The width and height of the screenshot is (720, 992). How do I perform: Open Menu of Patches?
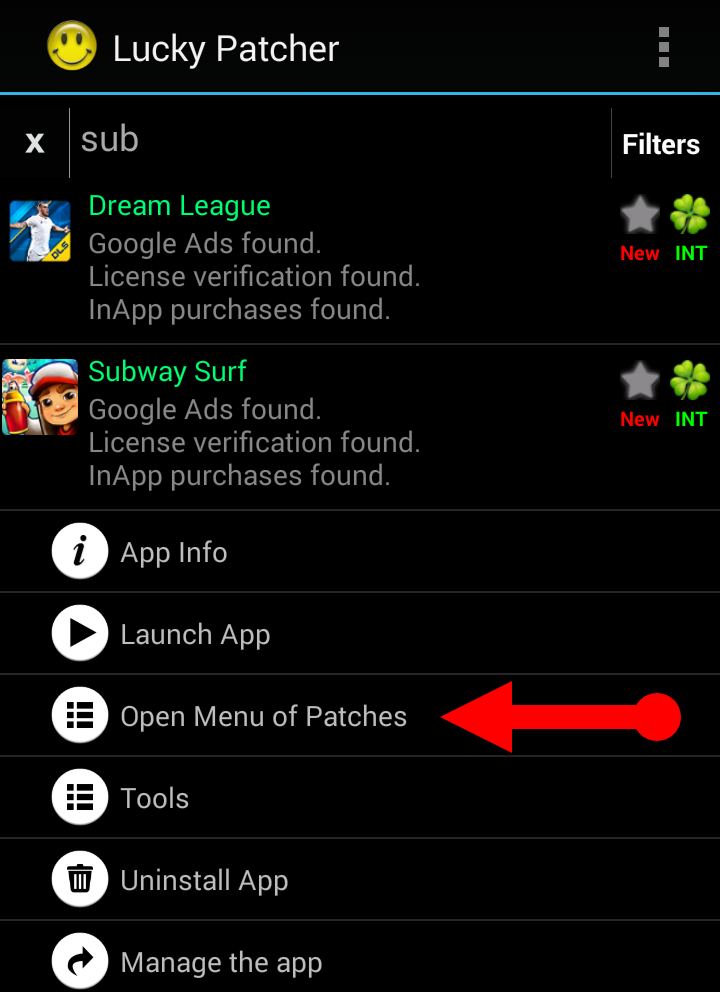[x=263, y=717]
